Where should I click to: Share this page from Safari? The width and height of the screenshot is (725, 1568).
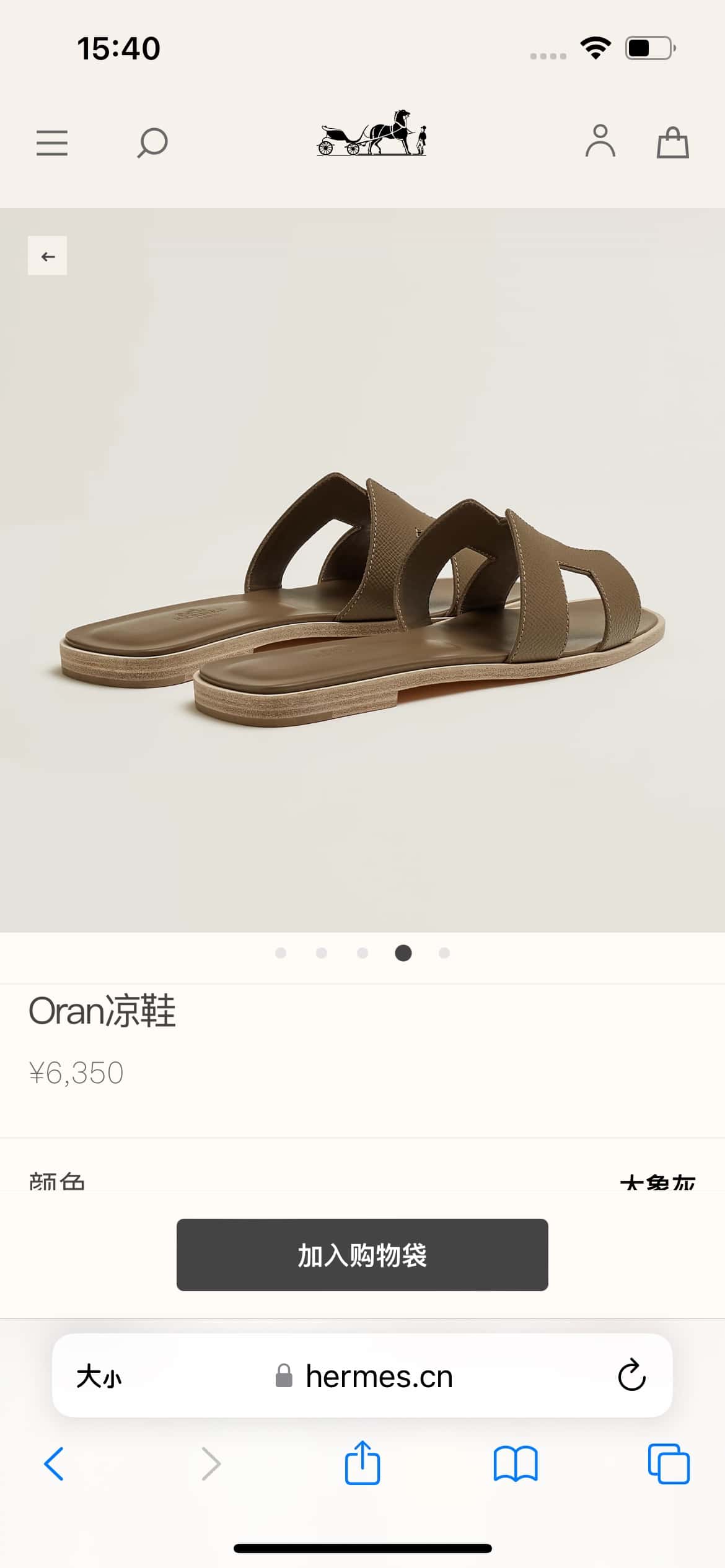point(362,1463)
